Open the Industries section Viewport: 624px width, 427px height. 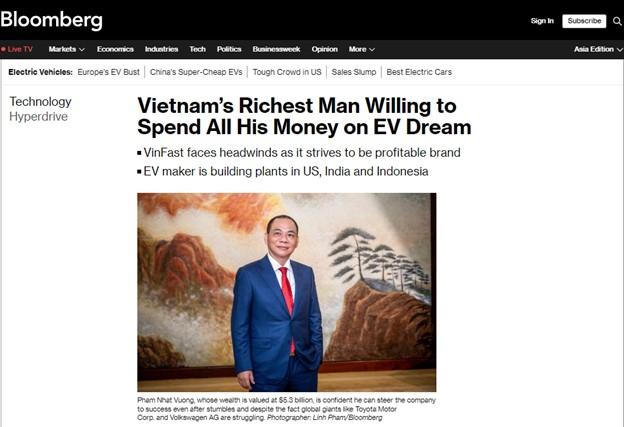point(161,49)
